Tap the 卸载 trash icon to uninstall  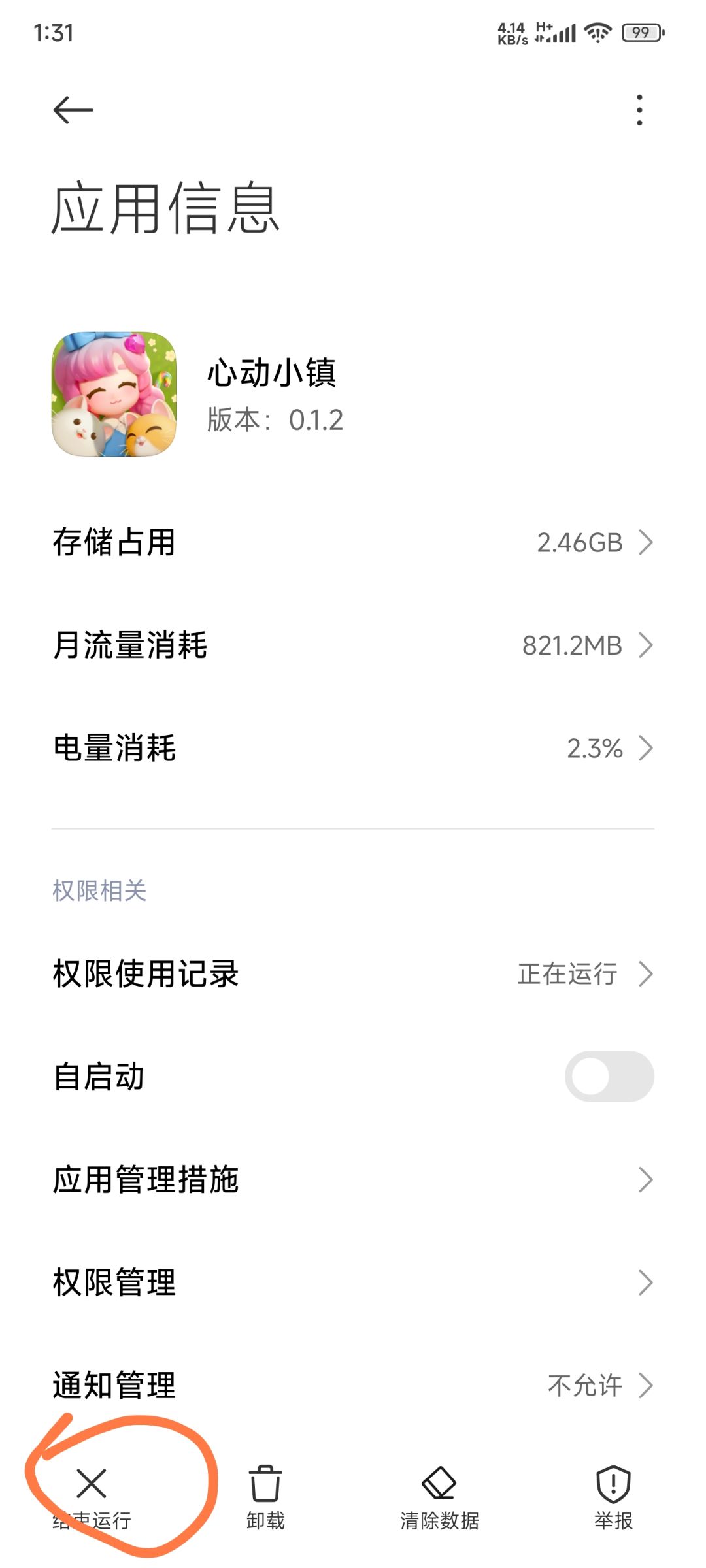(x=265, y=1480)
